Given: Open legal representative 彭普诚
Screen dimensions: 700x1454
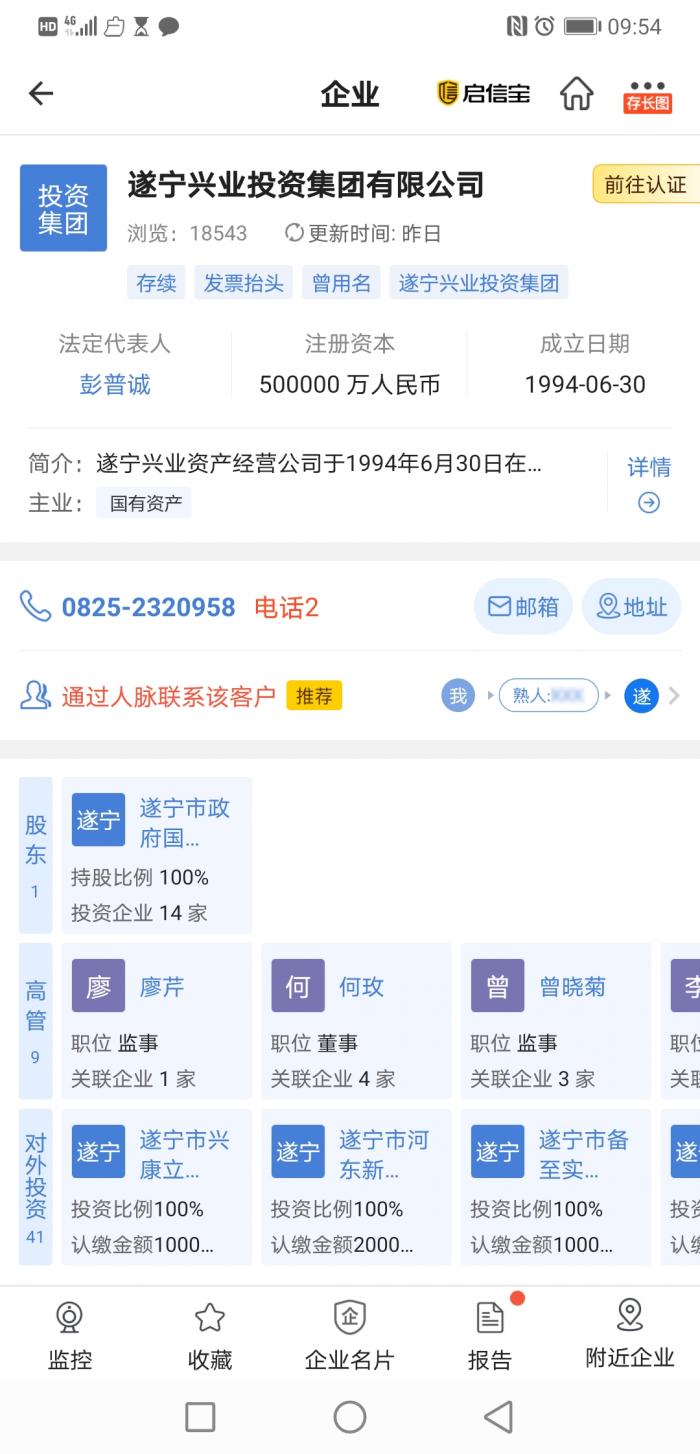Looking at the screenshot, I should click(x=115, y=385).
